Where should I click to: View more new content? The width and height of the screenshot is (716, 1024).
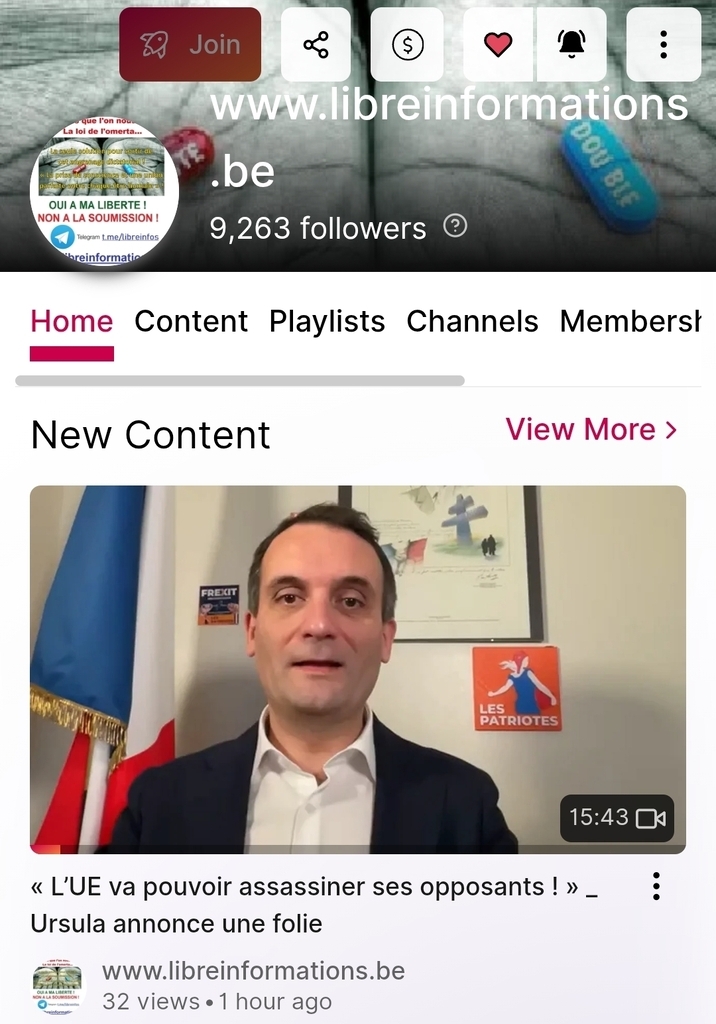point(591,429)
